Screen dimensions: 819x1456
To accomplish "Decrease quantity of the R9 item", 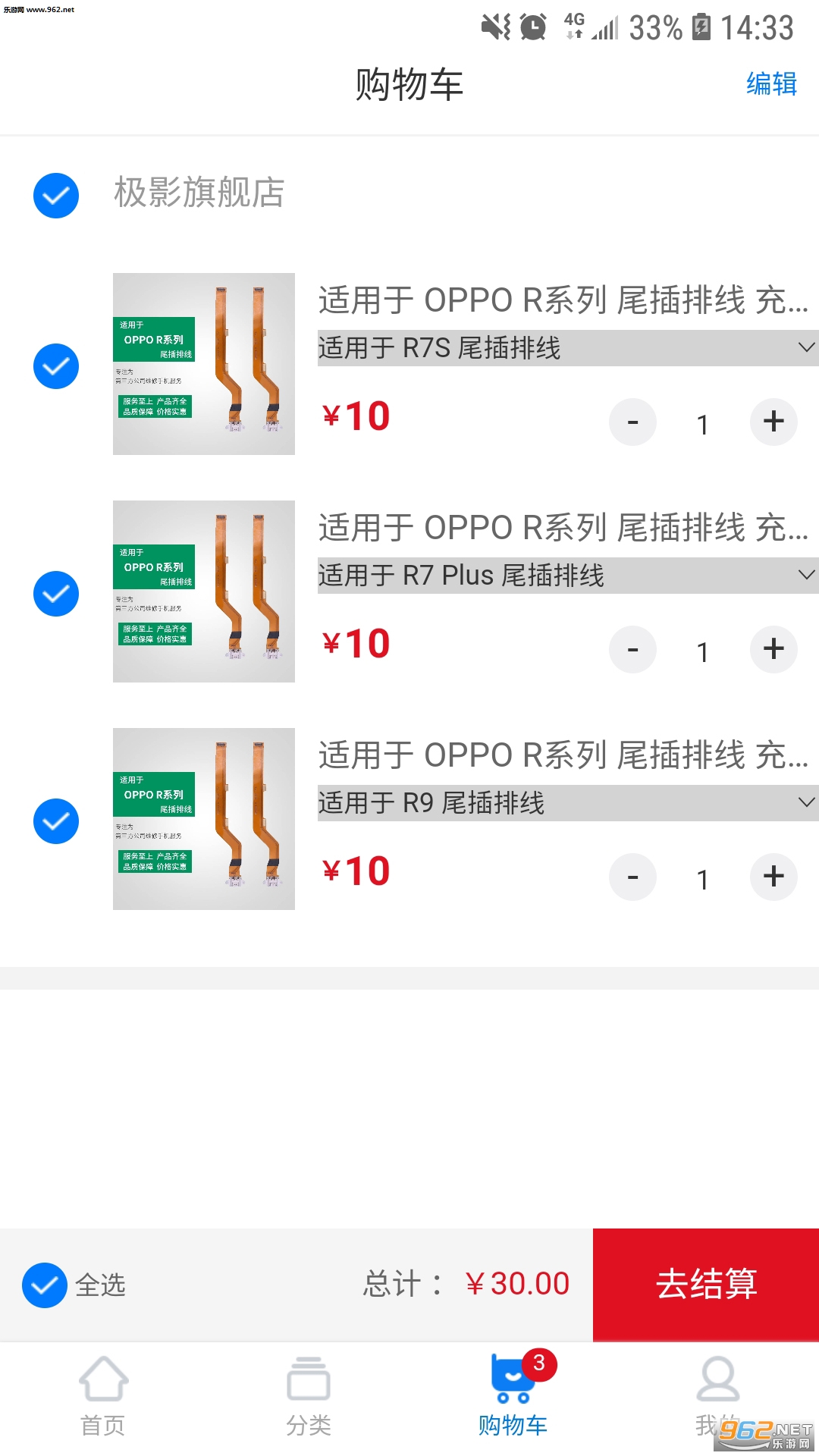I will 632,877.
